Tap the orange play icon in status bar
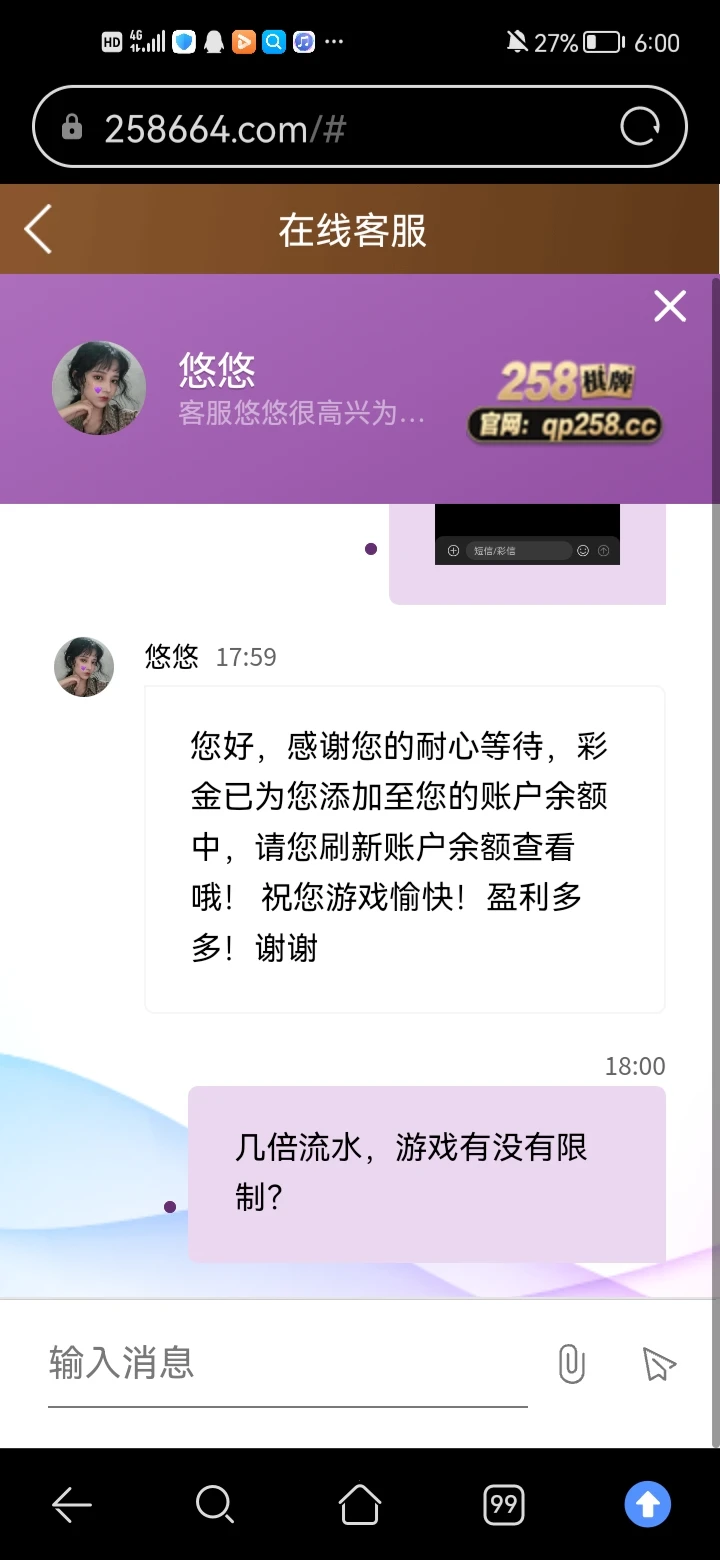The image size is (720, 1560). pos(243,41)
